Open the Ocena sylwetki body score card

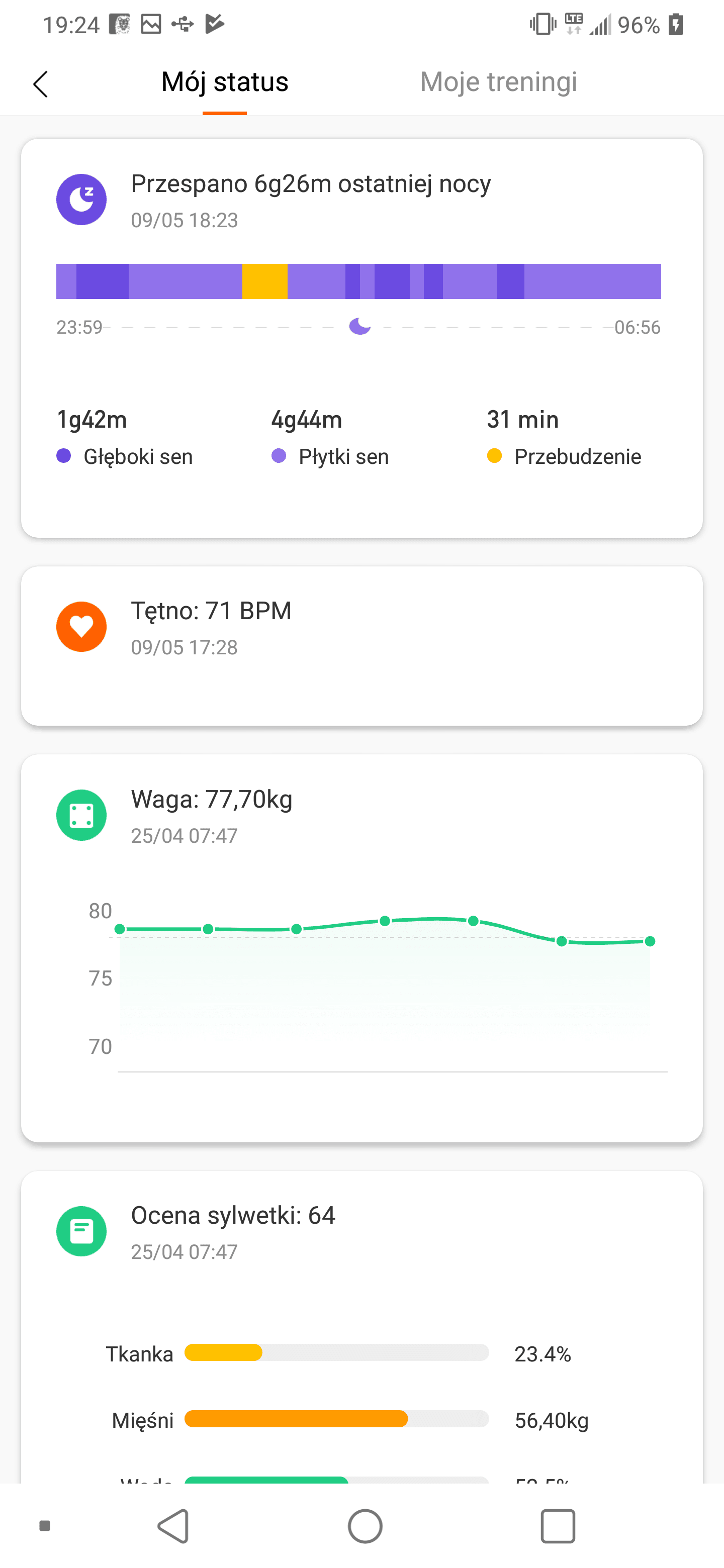(x=361, y=1327)
